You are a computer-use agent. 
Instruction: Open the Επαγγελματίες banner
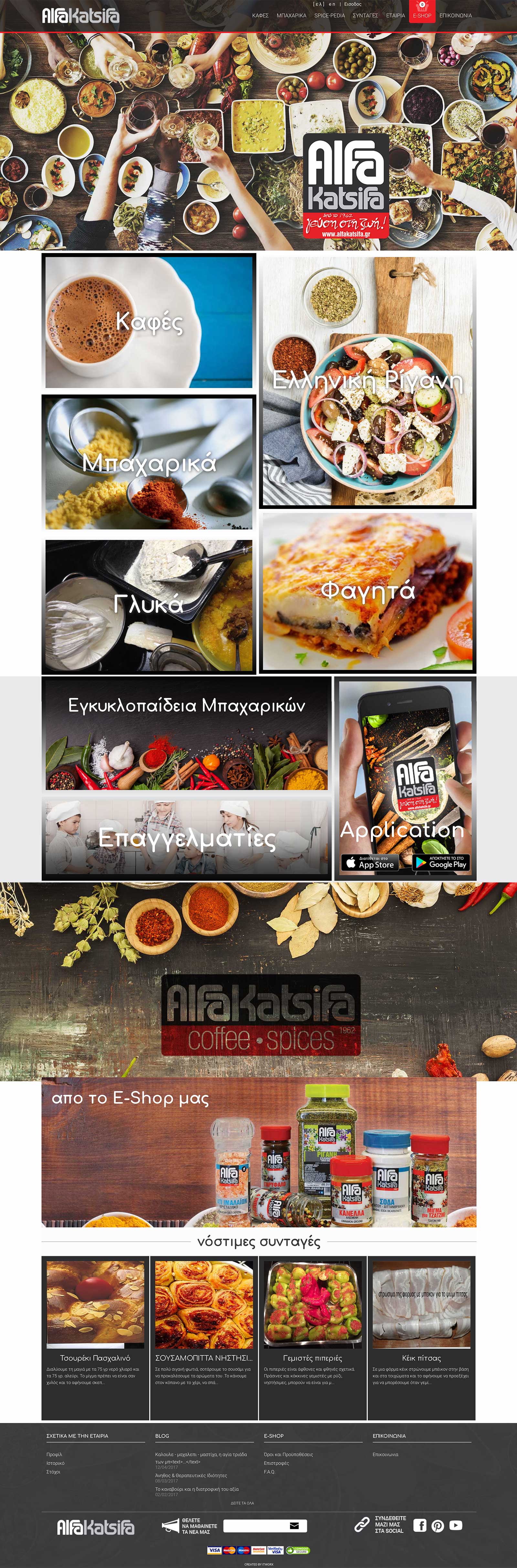186,838
